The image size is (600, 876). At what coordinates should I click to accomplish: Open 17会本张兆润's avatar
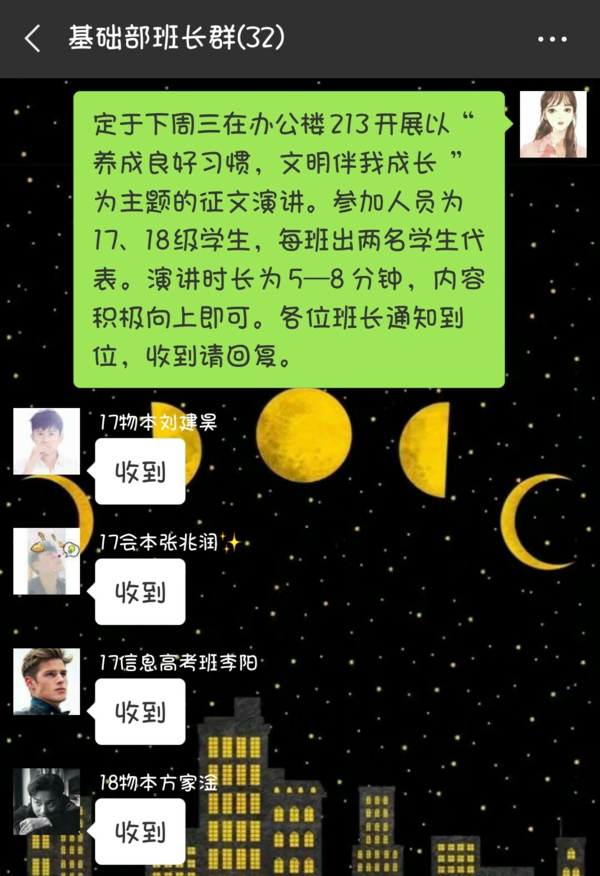click(x=46, y=561)
